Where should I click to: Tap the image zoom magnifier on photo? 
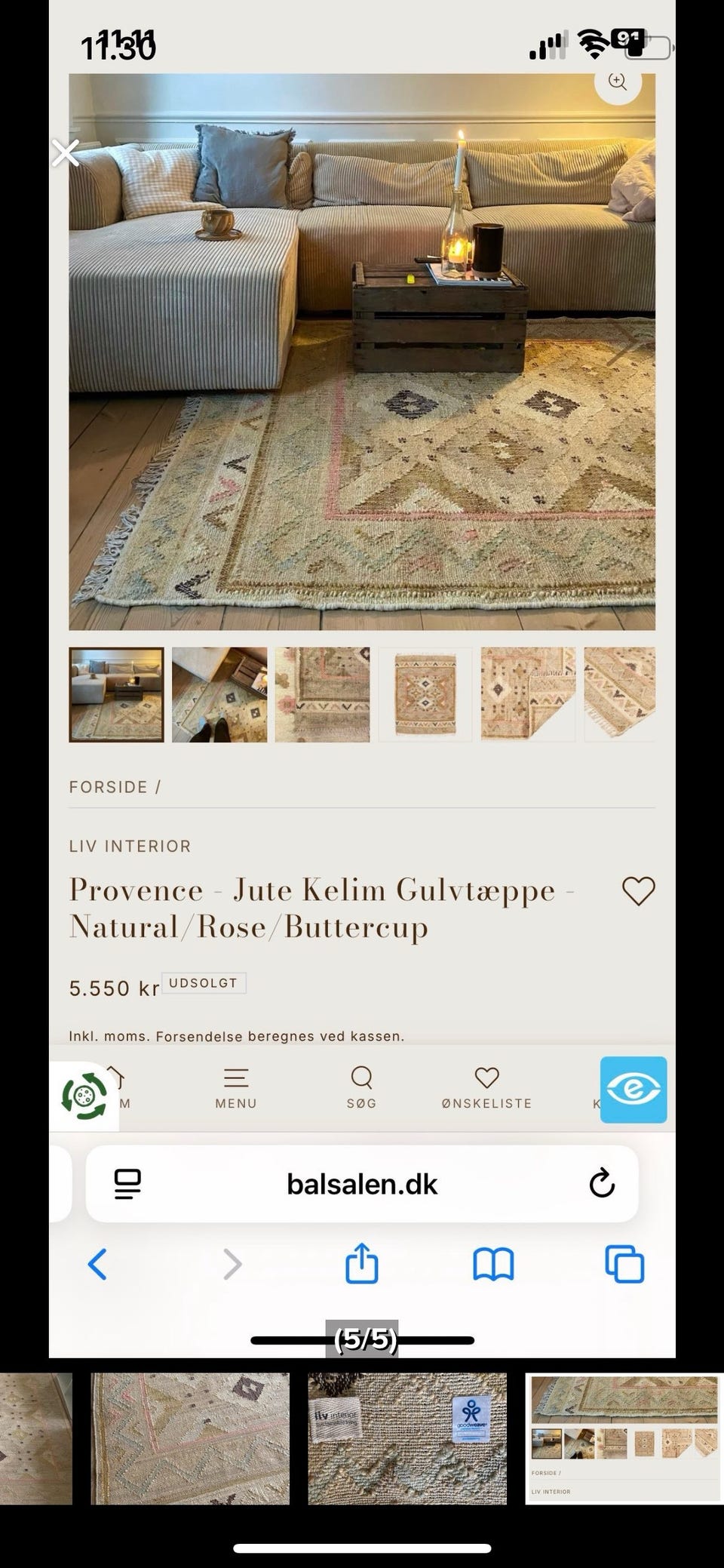click(618, 81)
